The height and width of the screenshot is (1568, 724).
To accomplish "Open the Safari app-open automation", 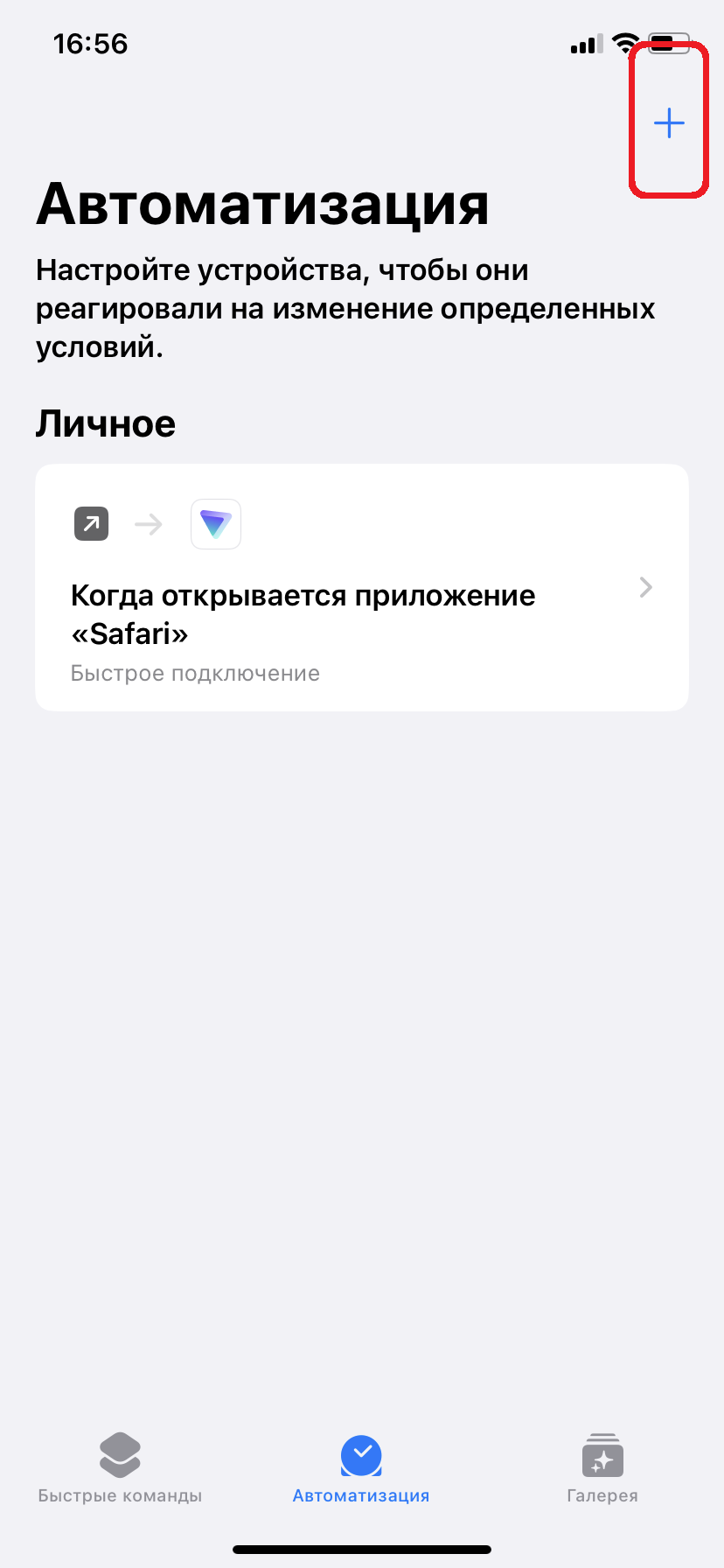I will pos(362,587).
